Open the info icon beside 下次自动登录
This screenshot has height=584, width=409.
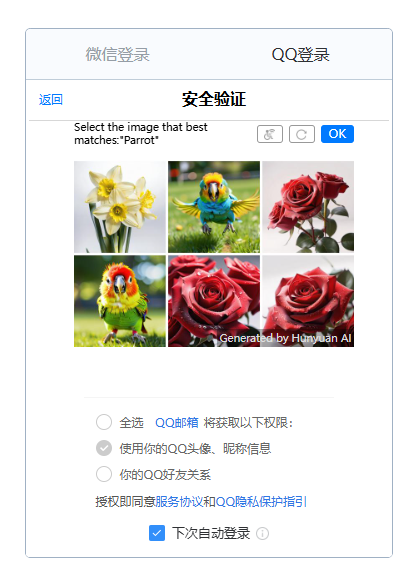tap(262, 533)
